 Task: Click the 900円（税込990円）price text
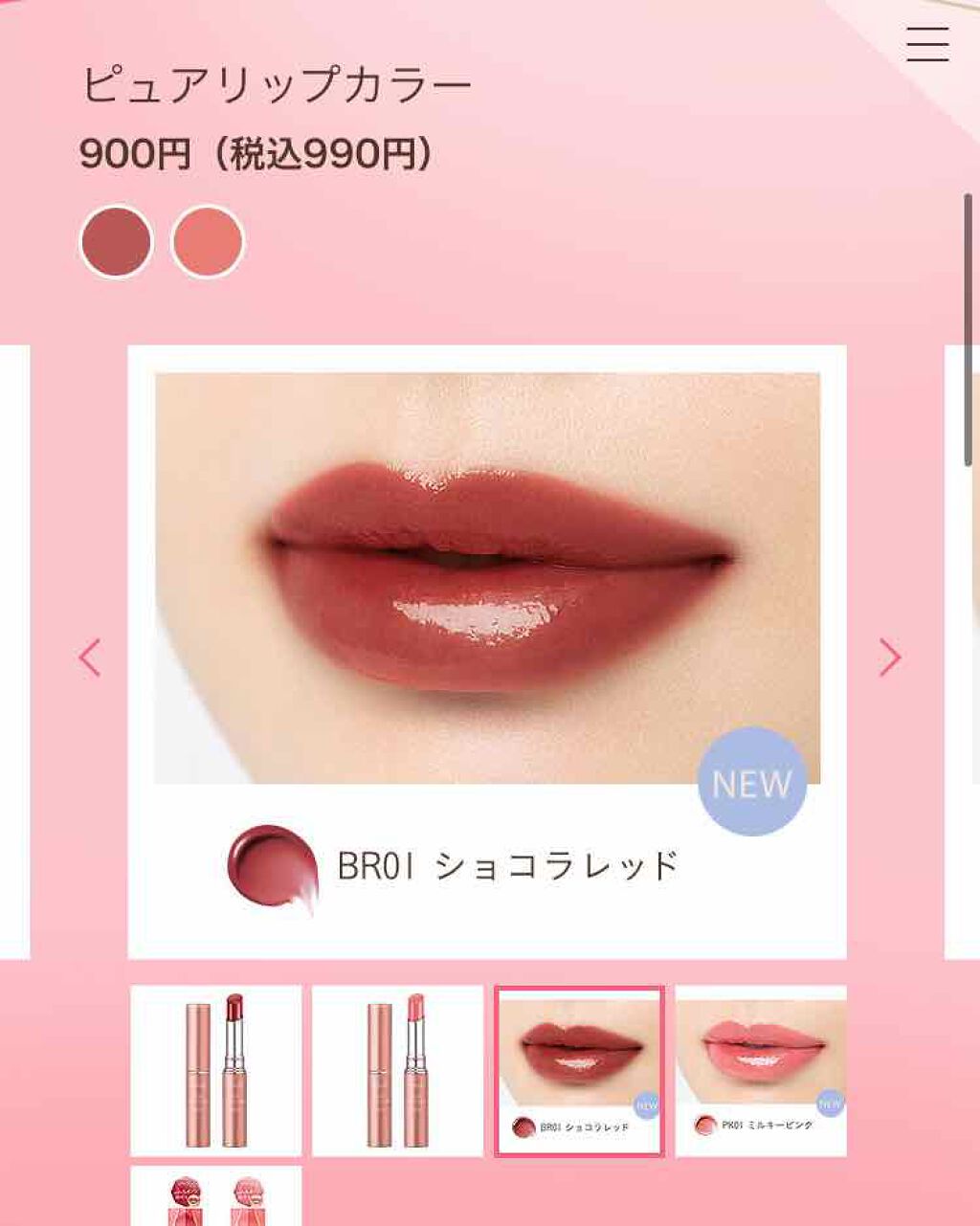pos(256,151)
